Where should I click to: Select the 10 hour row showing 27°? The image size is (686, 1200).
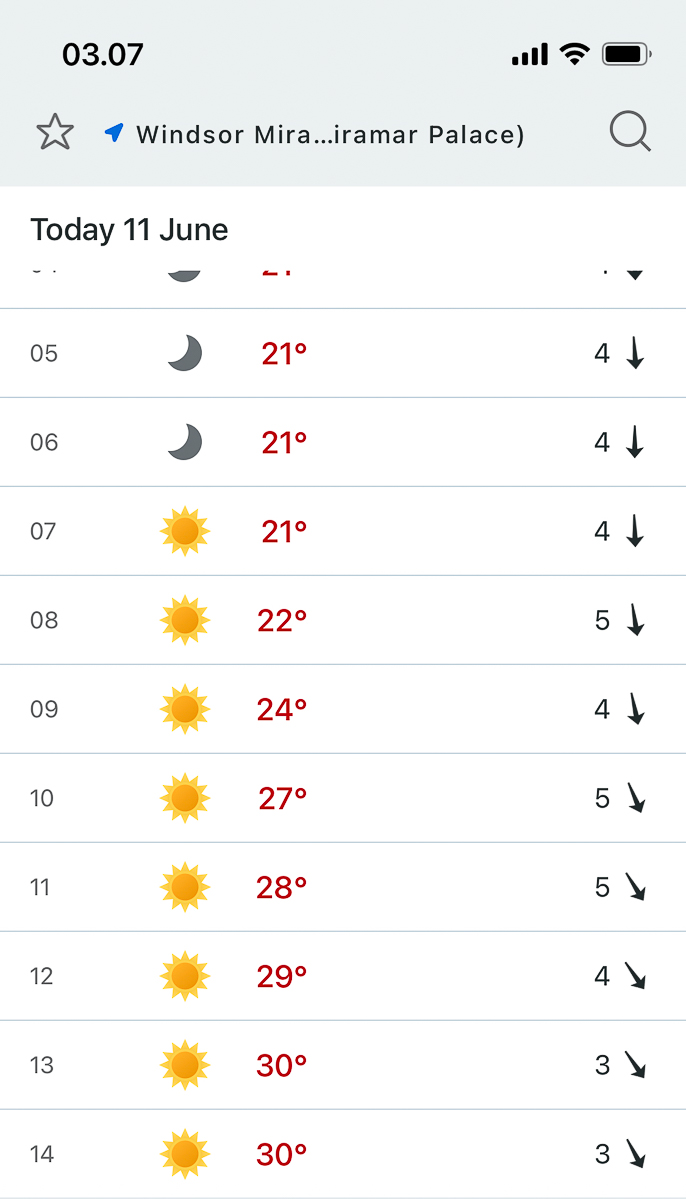(343, 799)
